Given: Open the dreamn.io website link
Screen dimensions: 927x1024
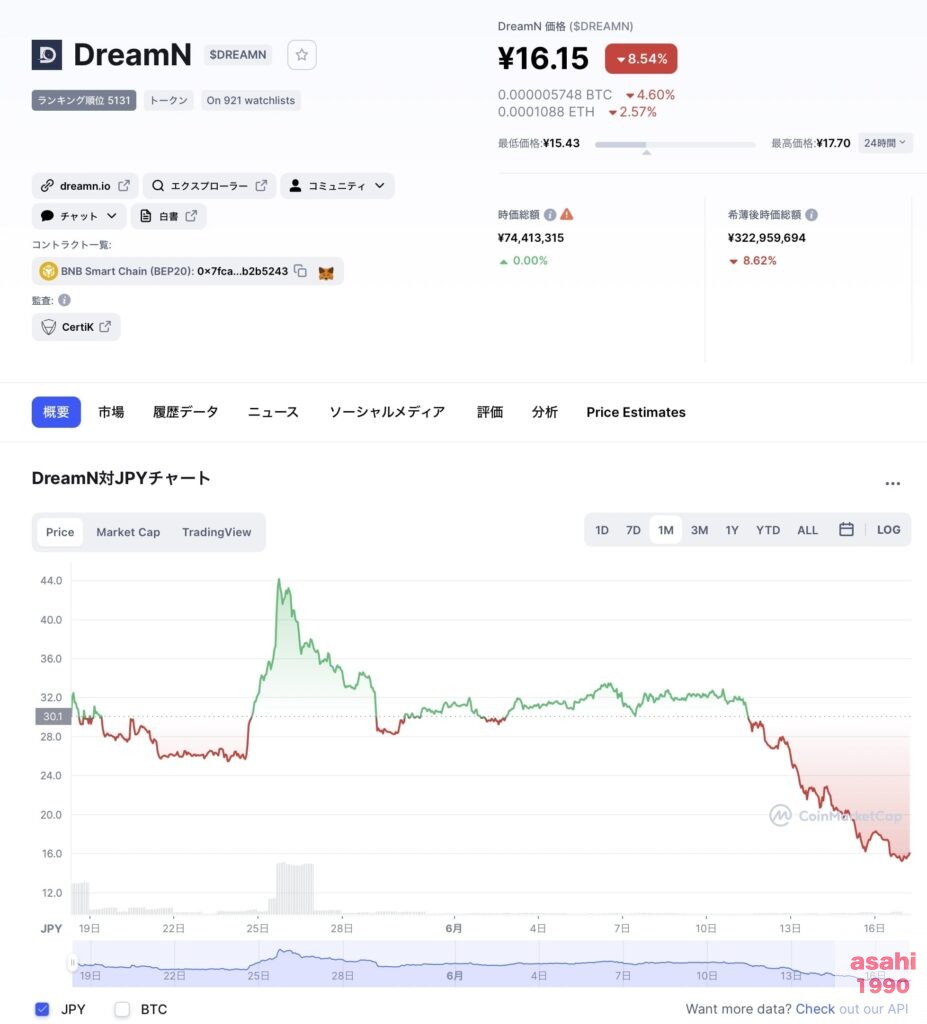Looking at the screenshot, I should pos(85,186).
